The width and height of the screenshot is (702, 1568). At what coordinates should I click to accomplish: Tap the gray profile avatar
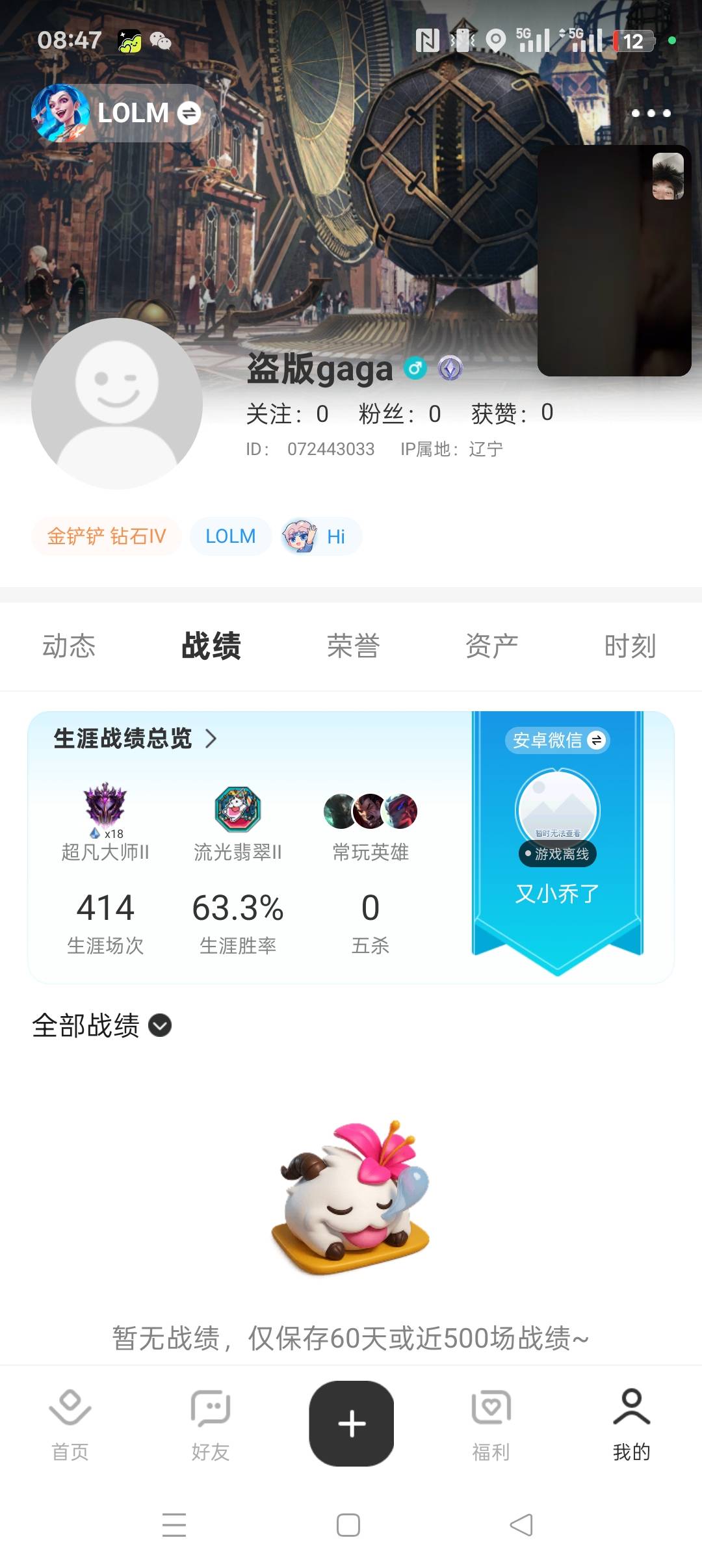tap(117, 403)
